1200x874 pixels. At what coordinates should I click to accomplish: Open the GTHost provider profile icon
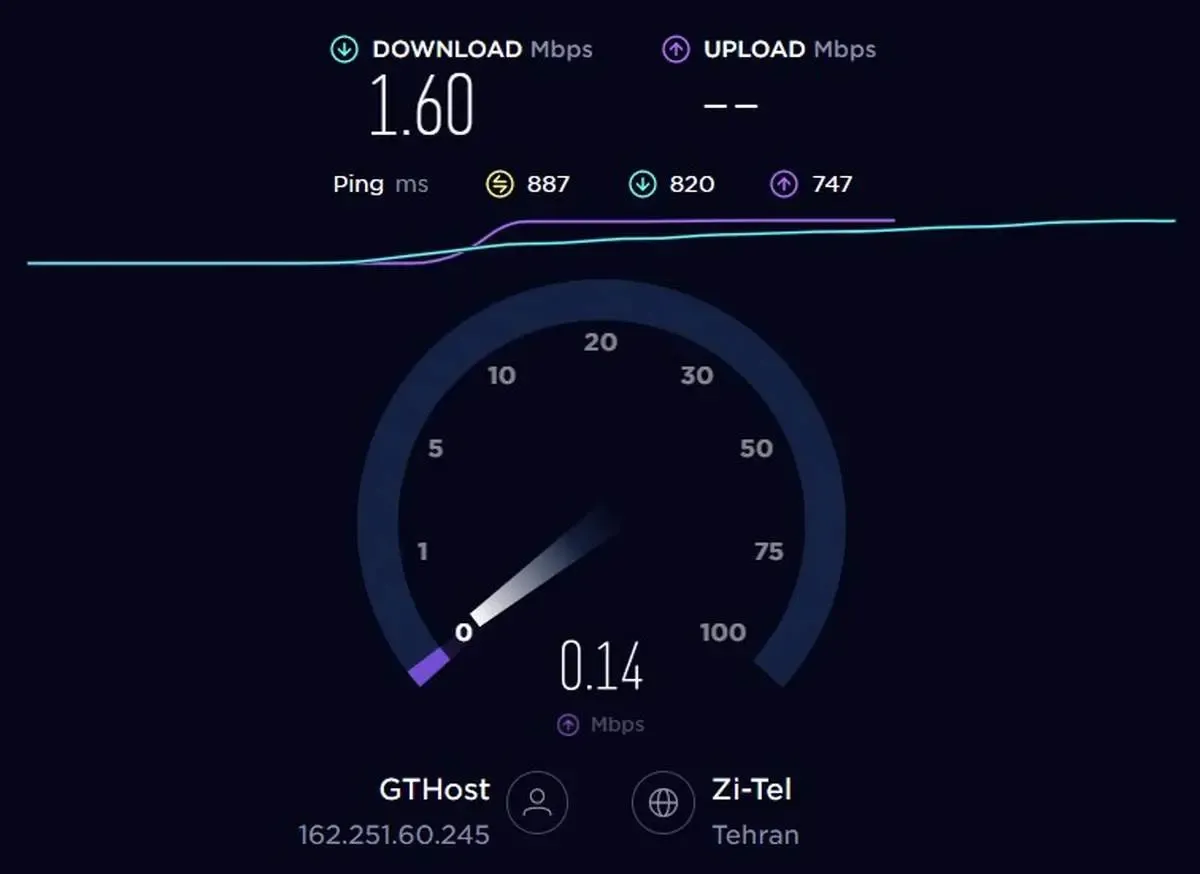537,802
